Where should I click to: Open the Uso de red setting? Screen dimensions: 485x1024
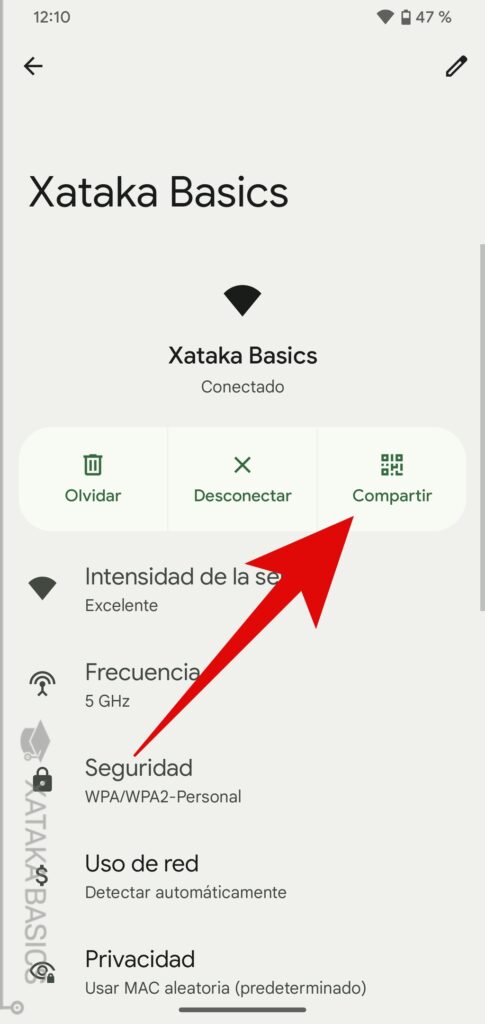click(242, 876)
